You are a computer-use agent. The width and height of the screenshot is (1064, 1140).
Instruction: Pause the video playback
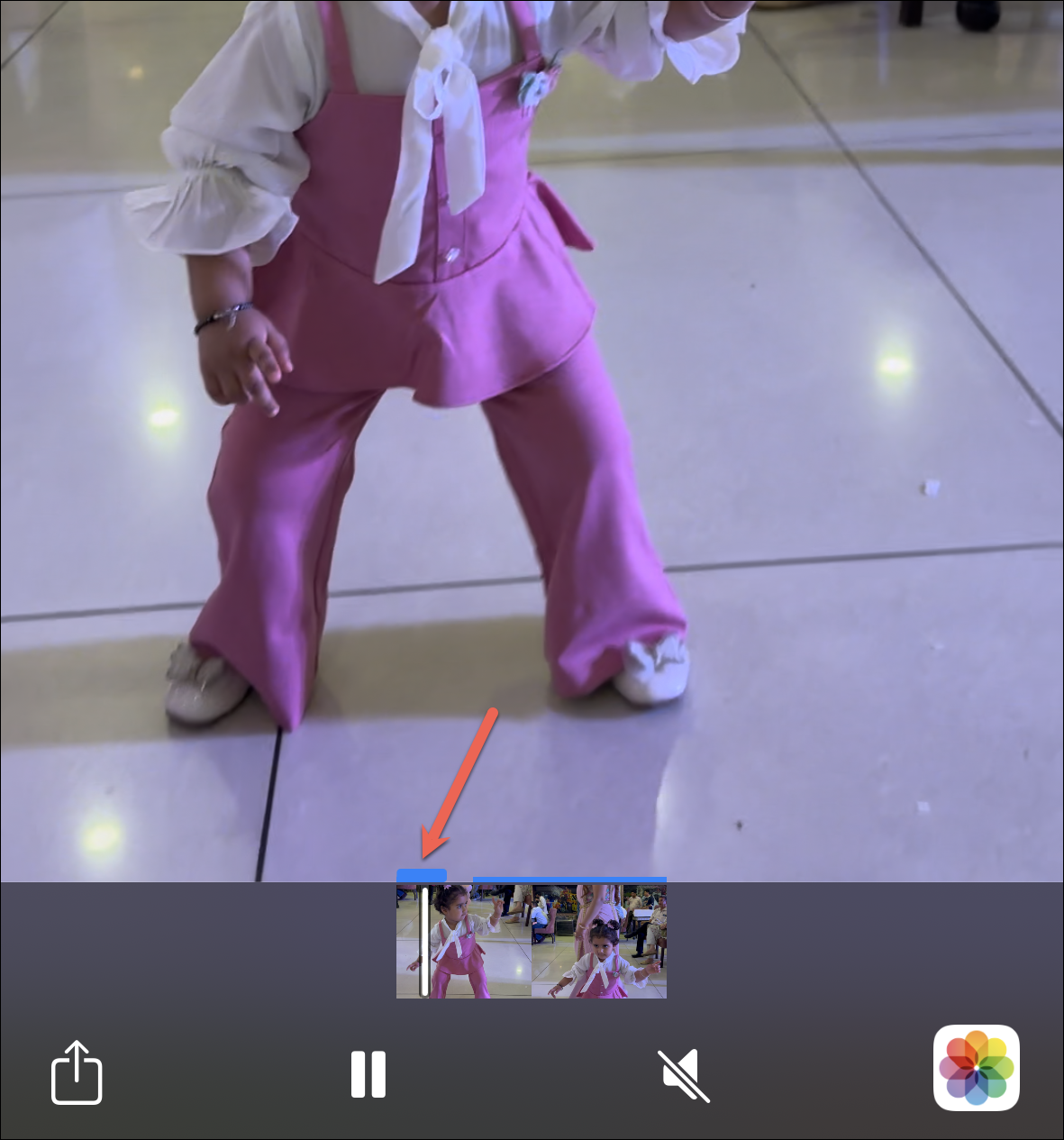[368, 1074]
